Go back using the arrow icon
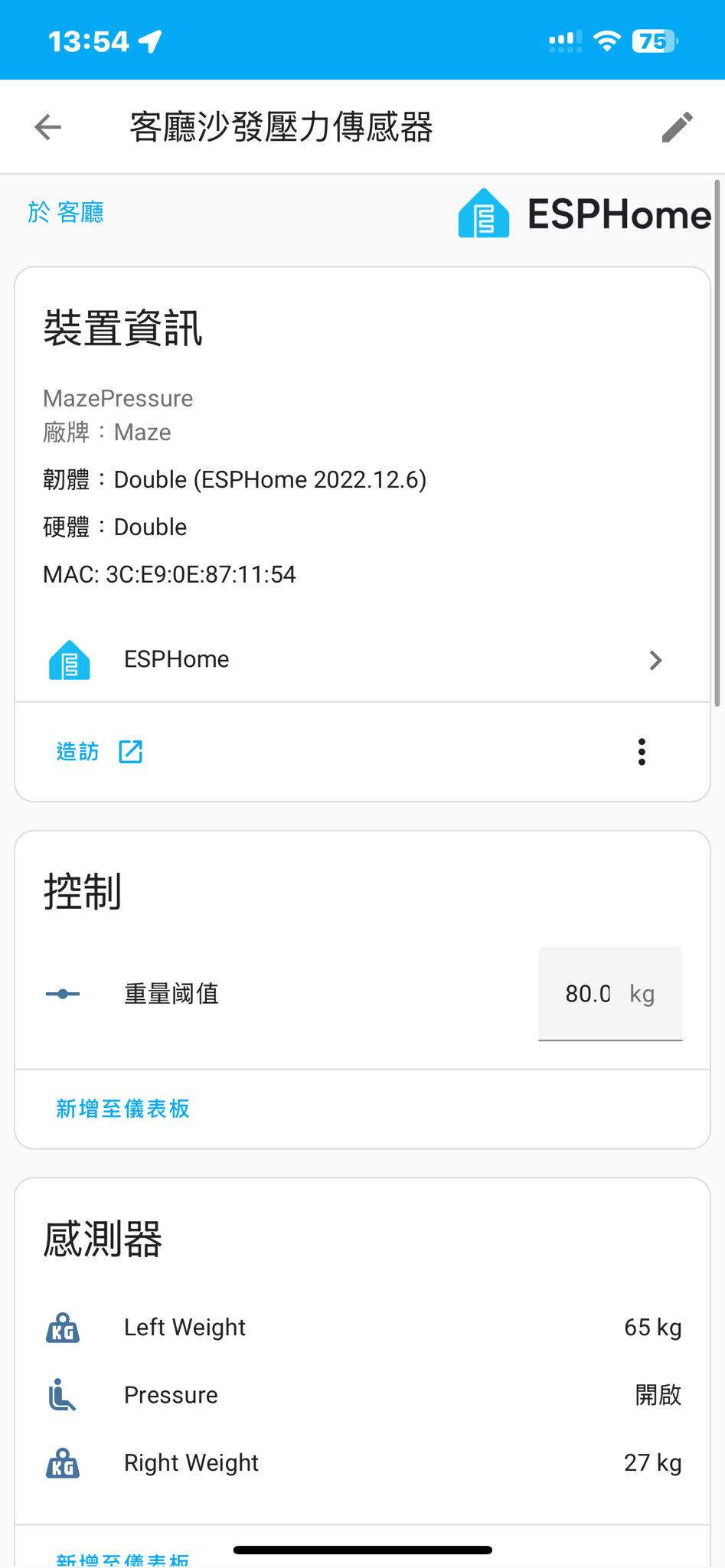Viewport: 725px width, 1568px height. [x=47, y=127]
